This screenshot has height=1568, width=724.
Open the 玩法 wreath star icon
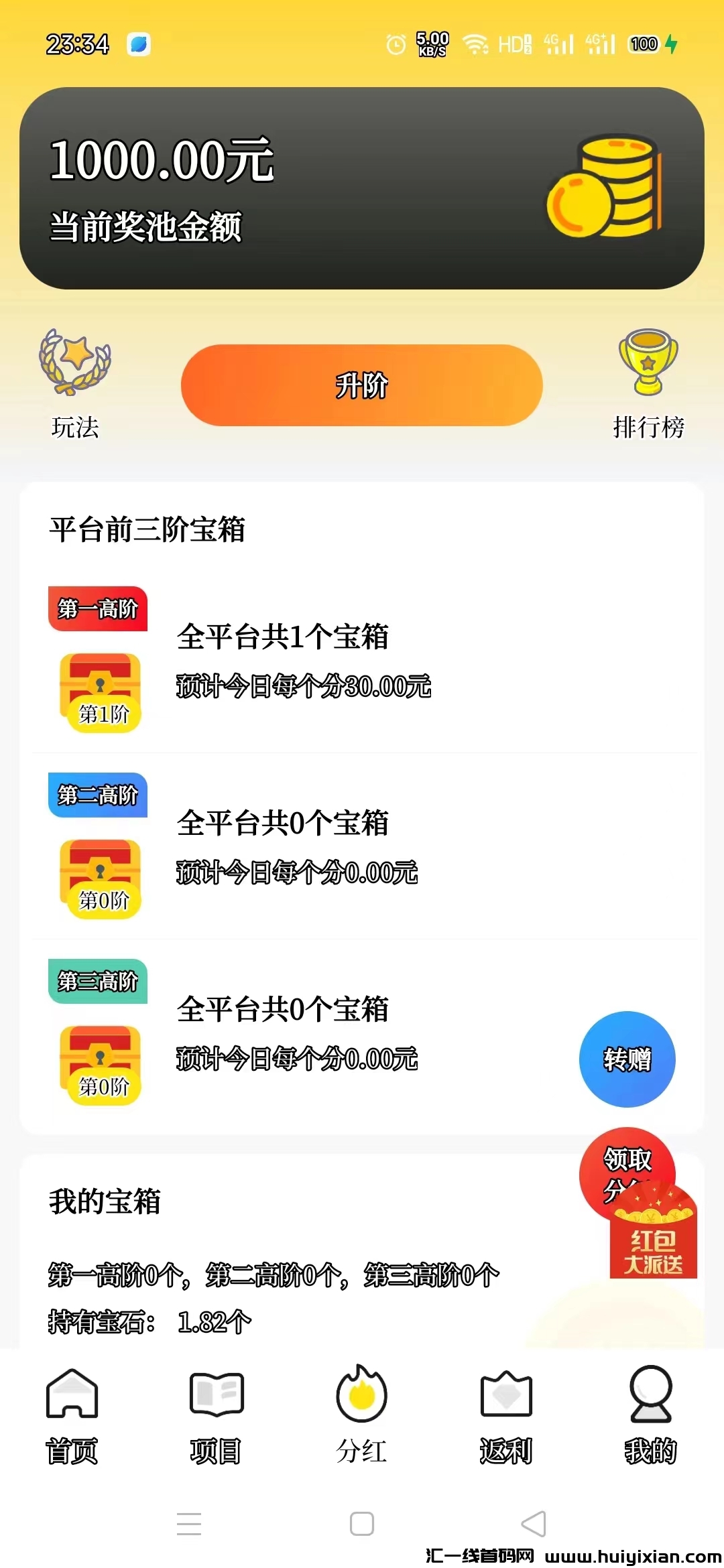[76, 365]
